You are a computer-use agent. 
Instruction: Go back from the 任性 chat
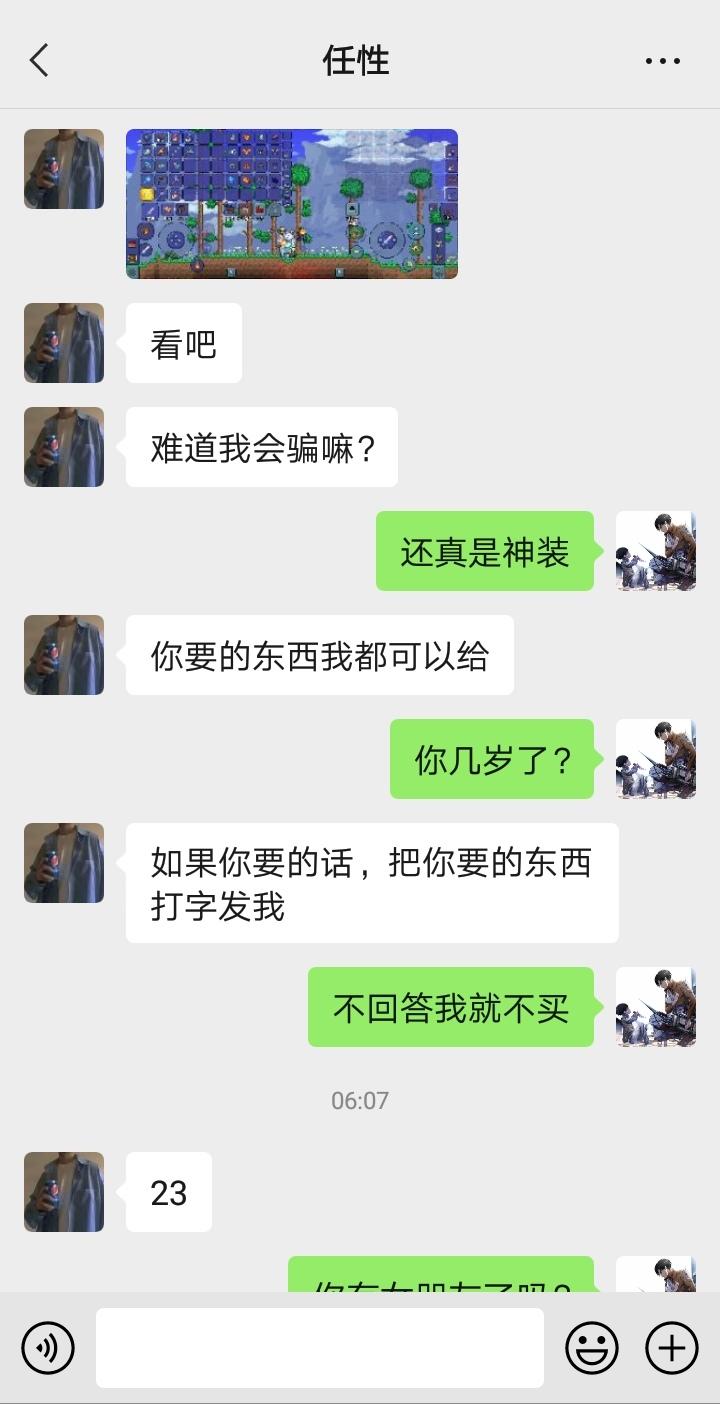click(39, 60)
